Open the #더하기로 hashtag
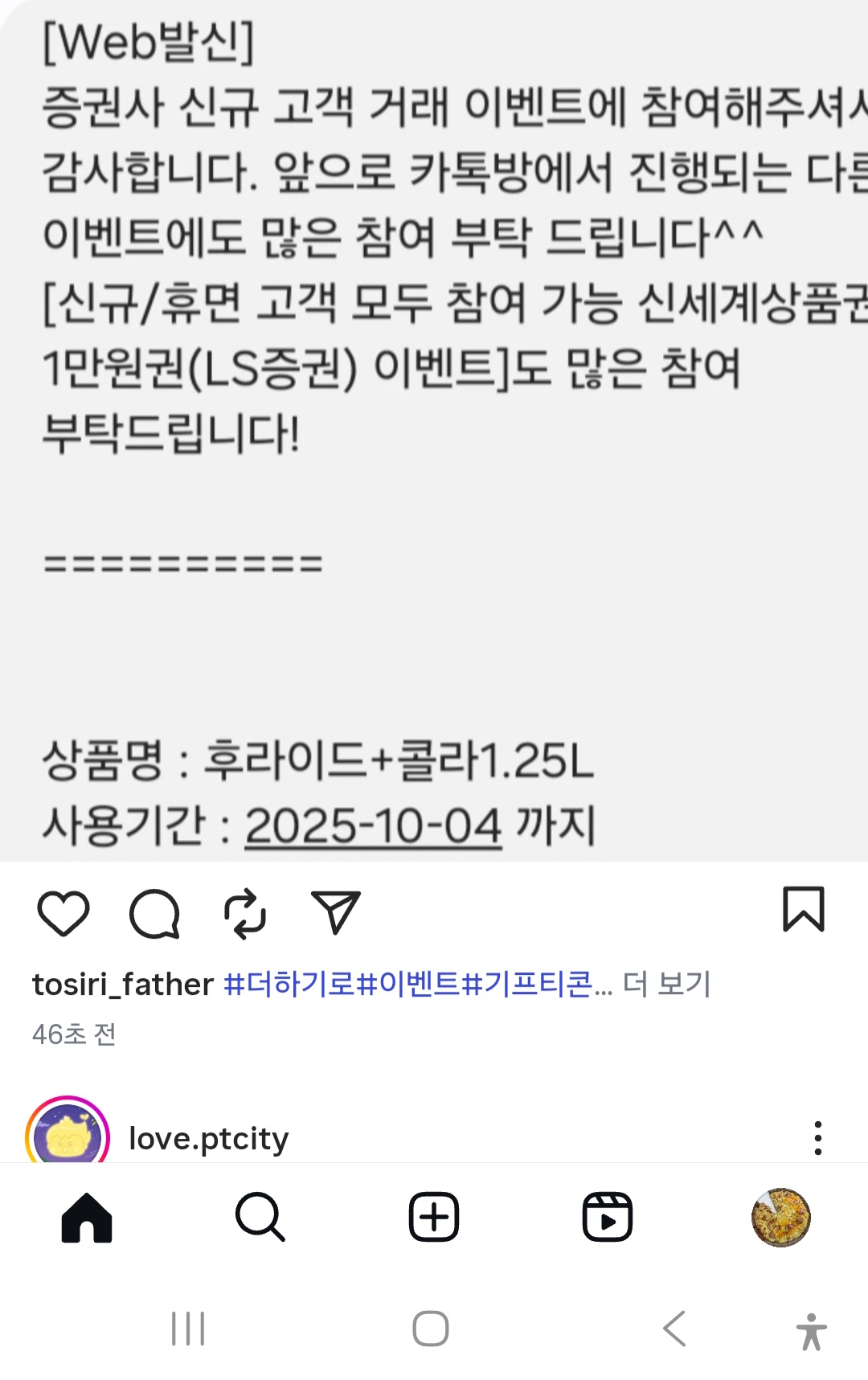868x1380 pixels. 288,984
